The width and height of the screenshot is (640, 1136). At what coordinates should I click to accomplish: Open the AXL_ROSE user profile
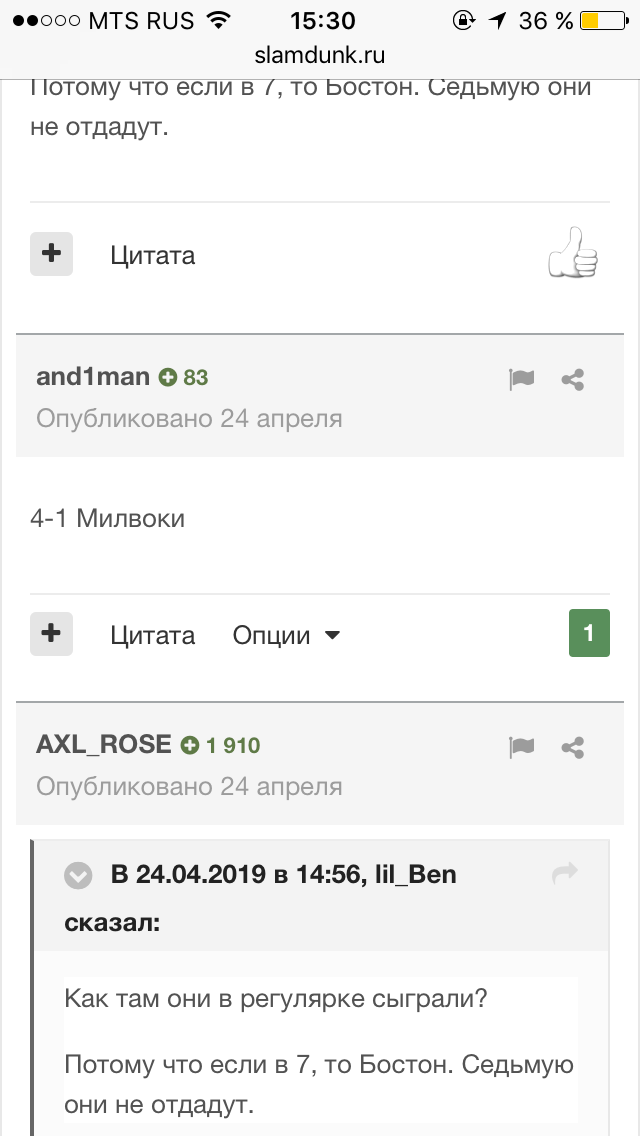click(104, 744)
